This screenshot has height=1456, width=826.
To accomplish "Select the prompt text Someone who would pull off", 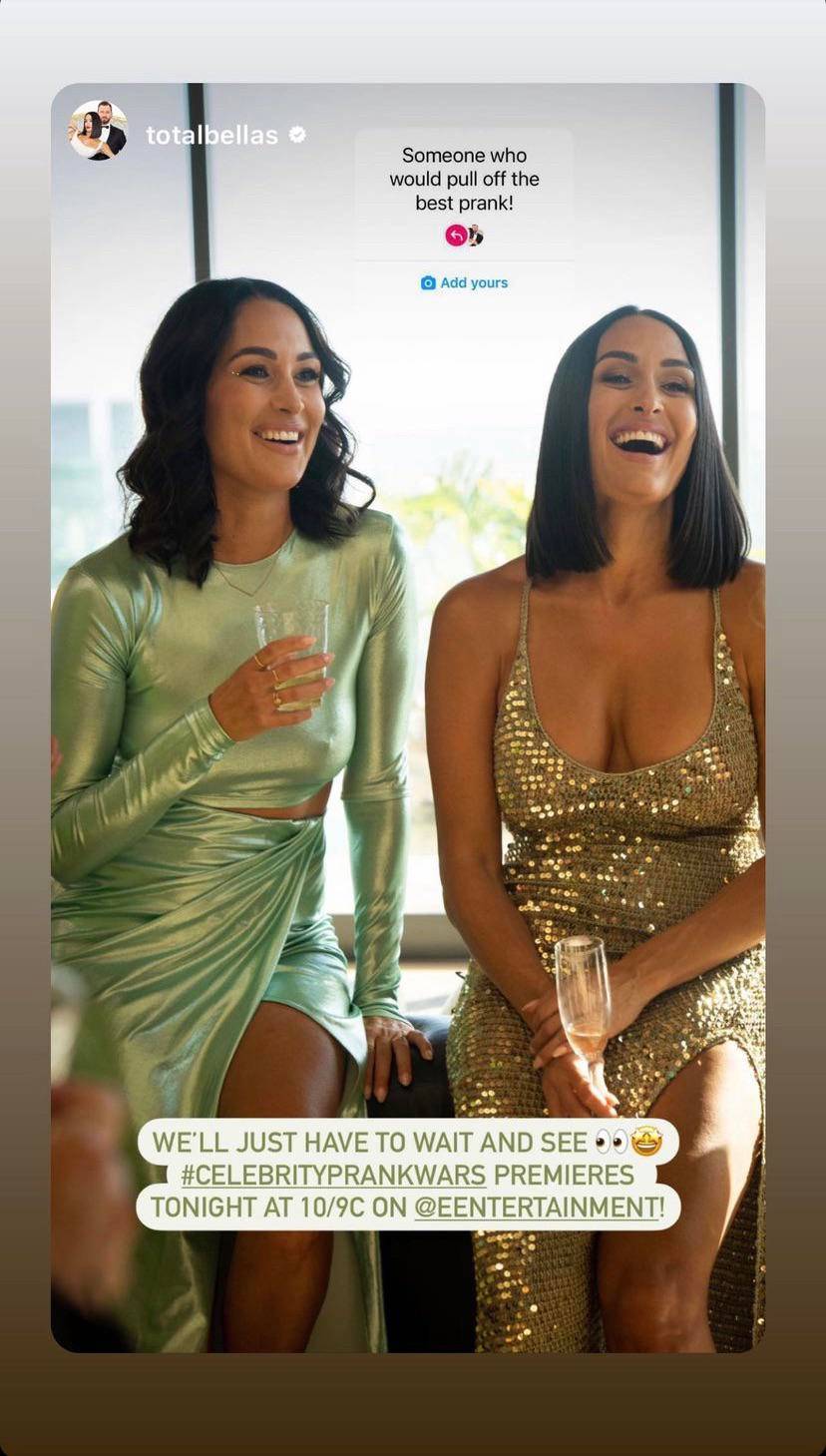I will coord(463,179).
